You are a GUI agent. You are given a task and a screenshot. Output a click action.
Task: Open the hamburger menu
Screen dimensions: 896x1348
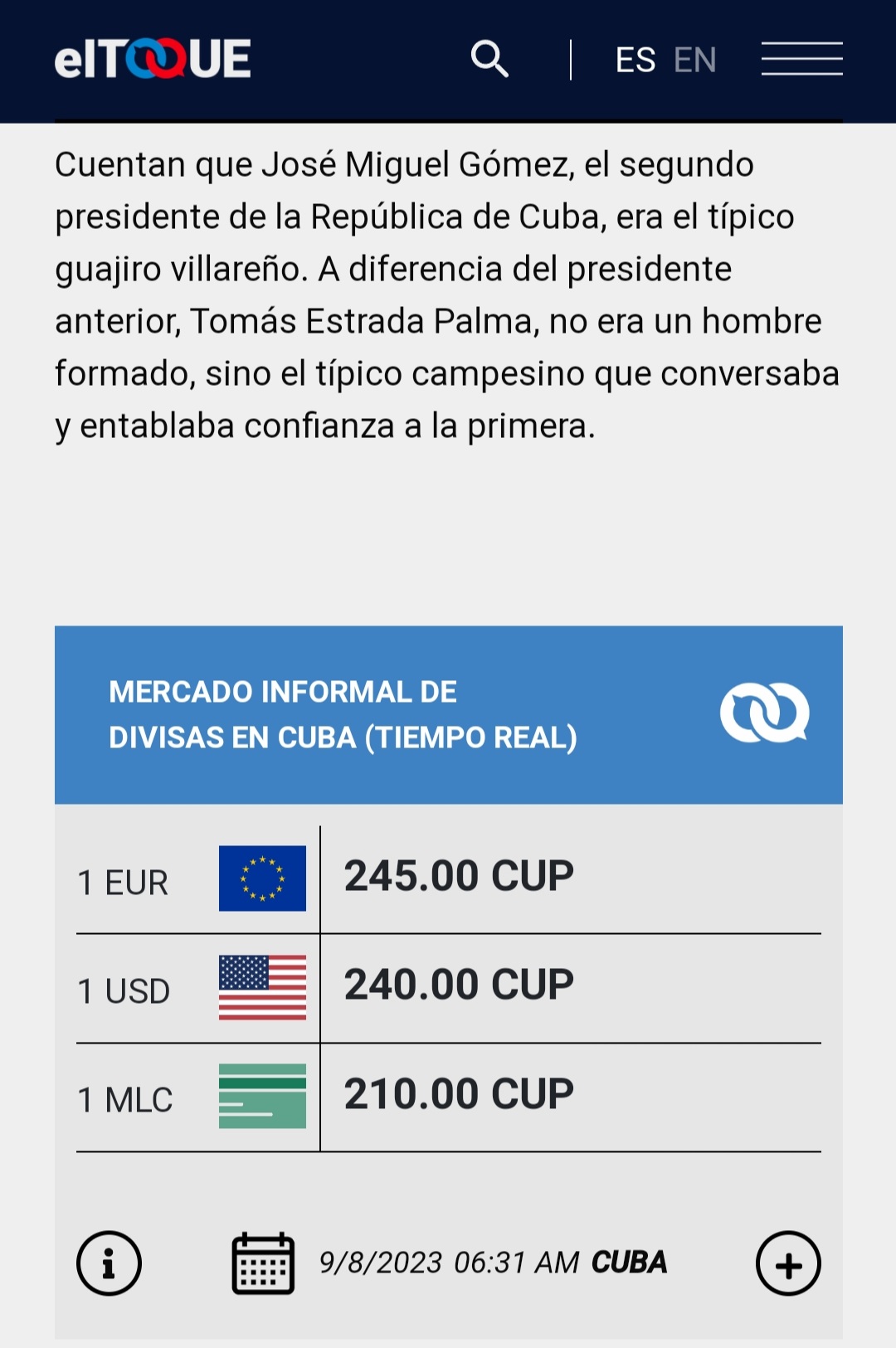point(801,59)
